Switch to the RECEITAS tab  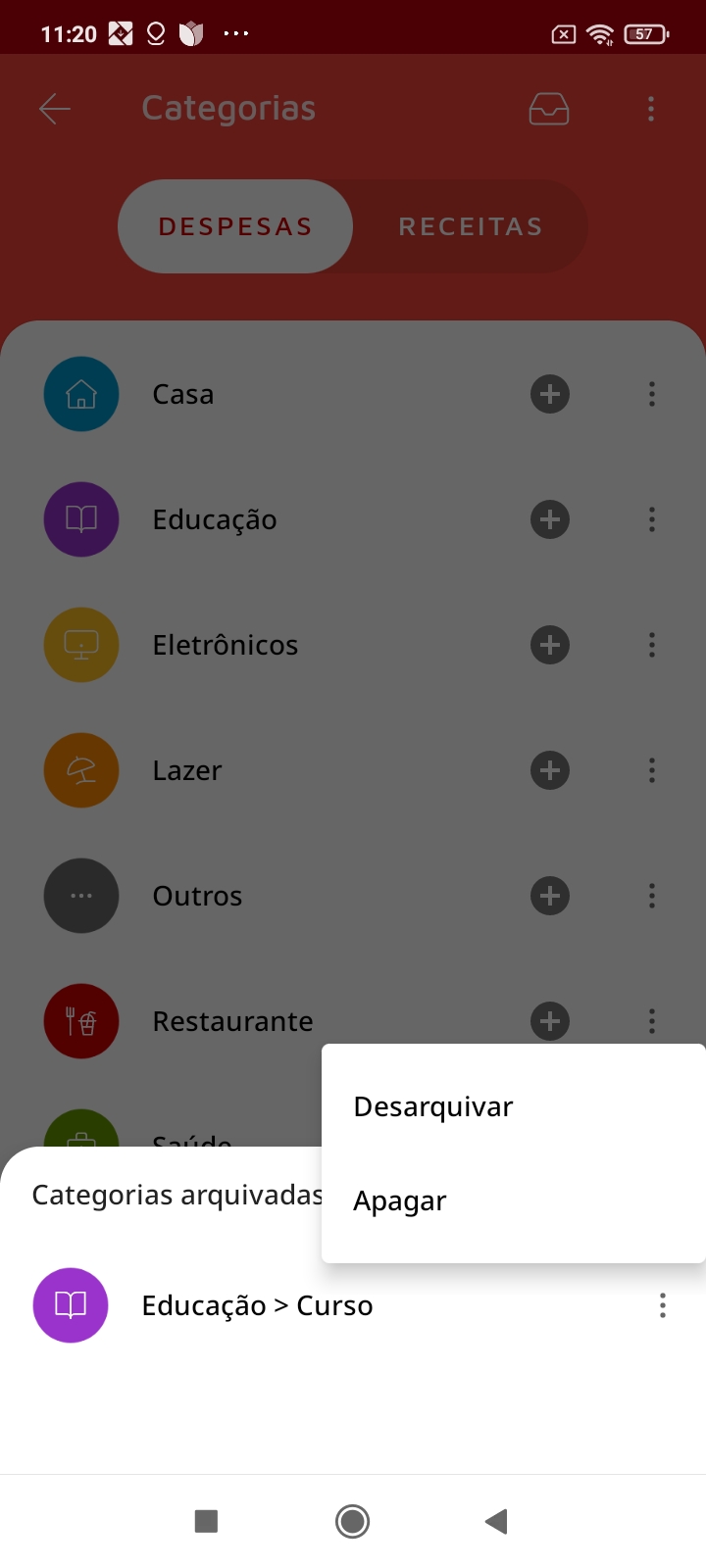(470, 226)
